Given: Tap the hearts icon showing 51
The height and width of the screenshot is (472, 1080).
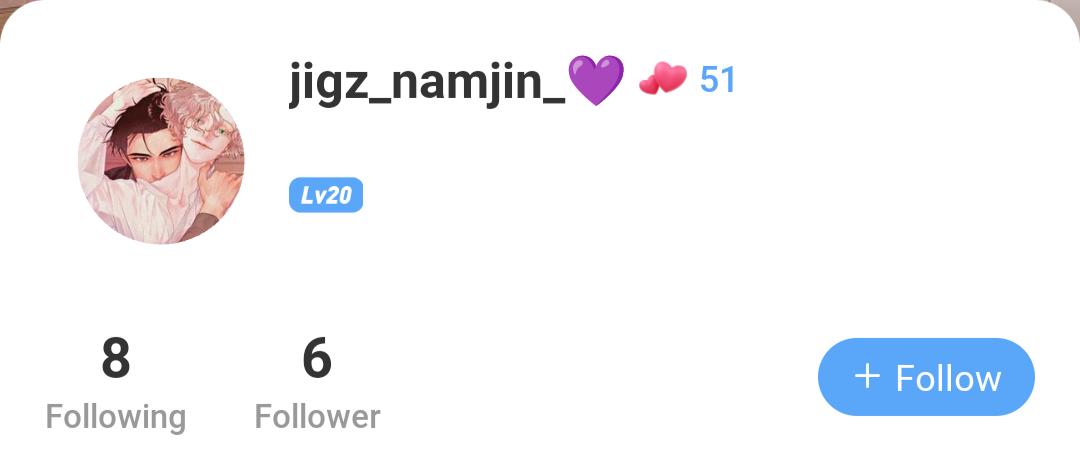Looking at the screenshot, I should tap(663, 79).
